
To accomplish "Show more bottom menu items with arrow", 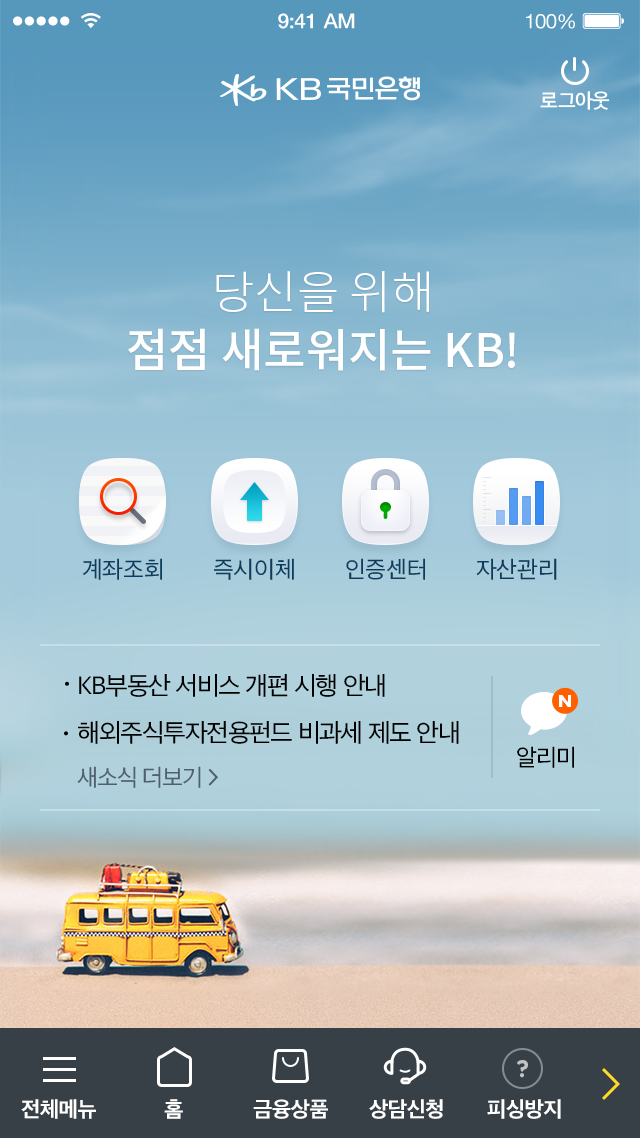I will click(x=610, y=1084).
